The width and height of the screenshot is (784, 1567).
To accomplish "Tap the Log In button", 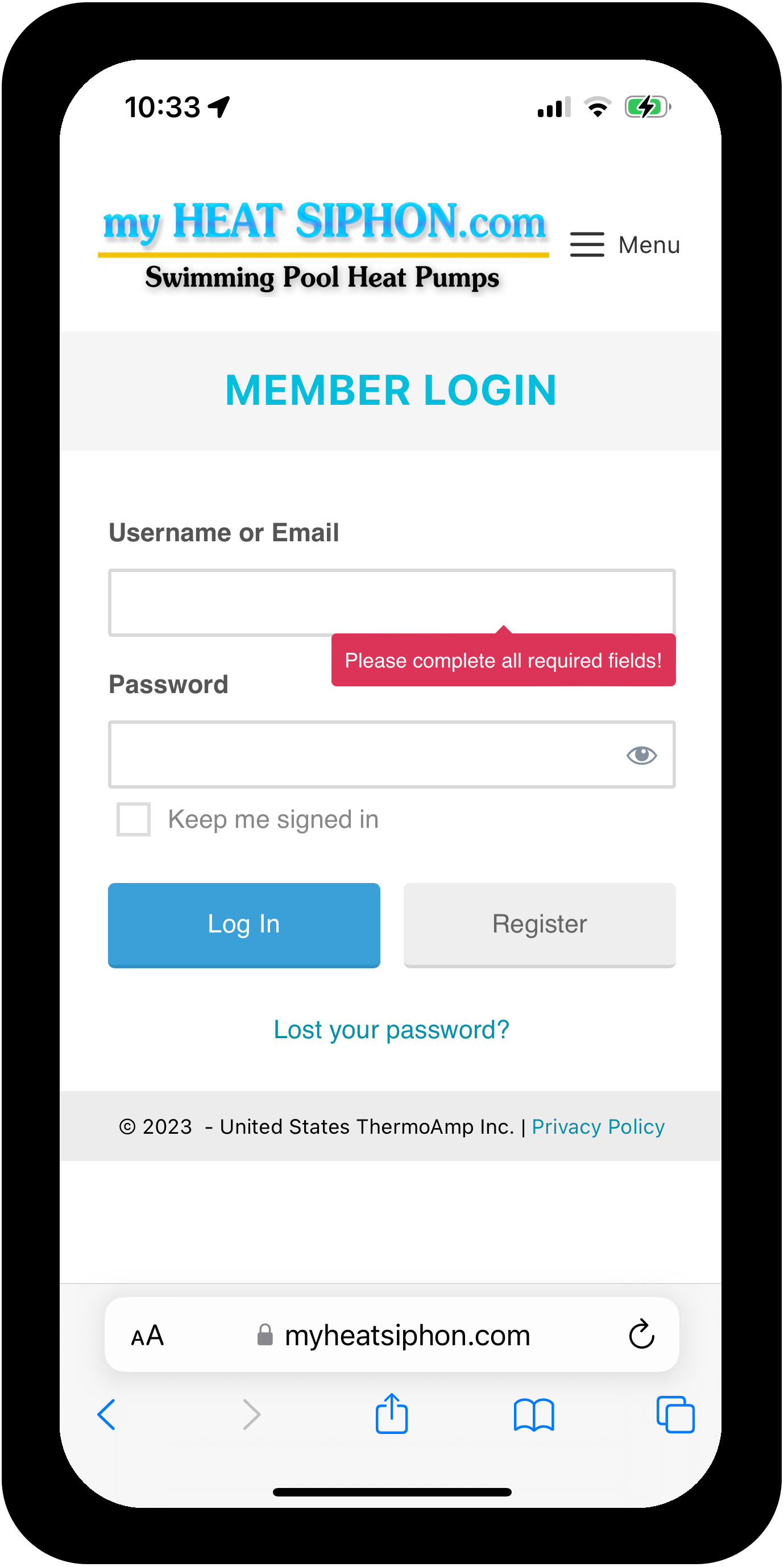I will coord(244,925).
